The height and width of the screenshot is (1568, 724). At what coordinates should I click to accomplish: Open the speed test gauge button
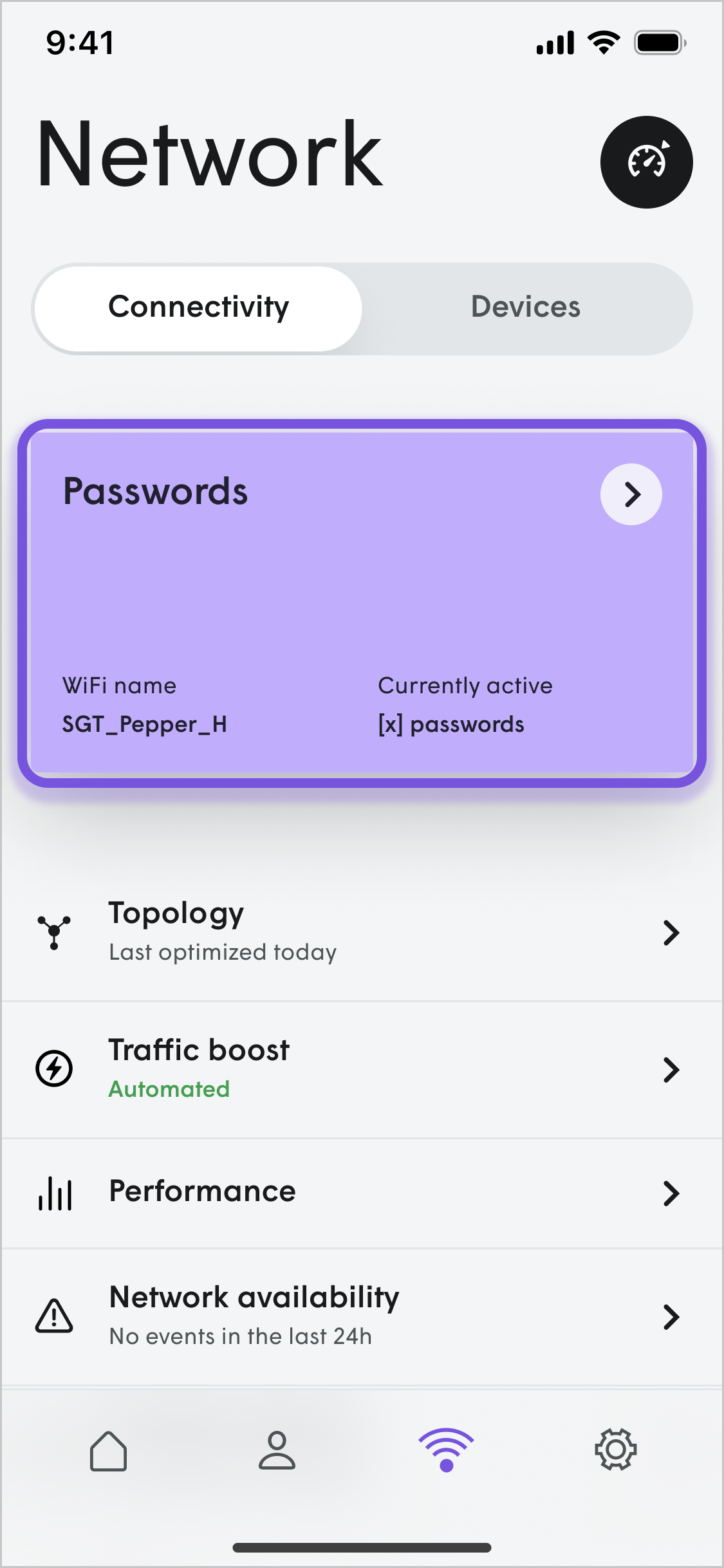pos(646,162)
